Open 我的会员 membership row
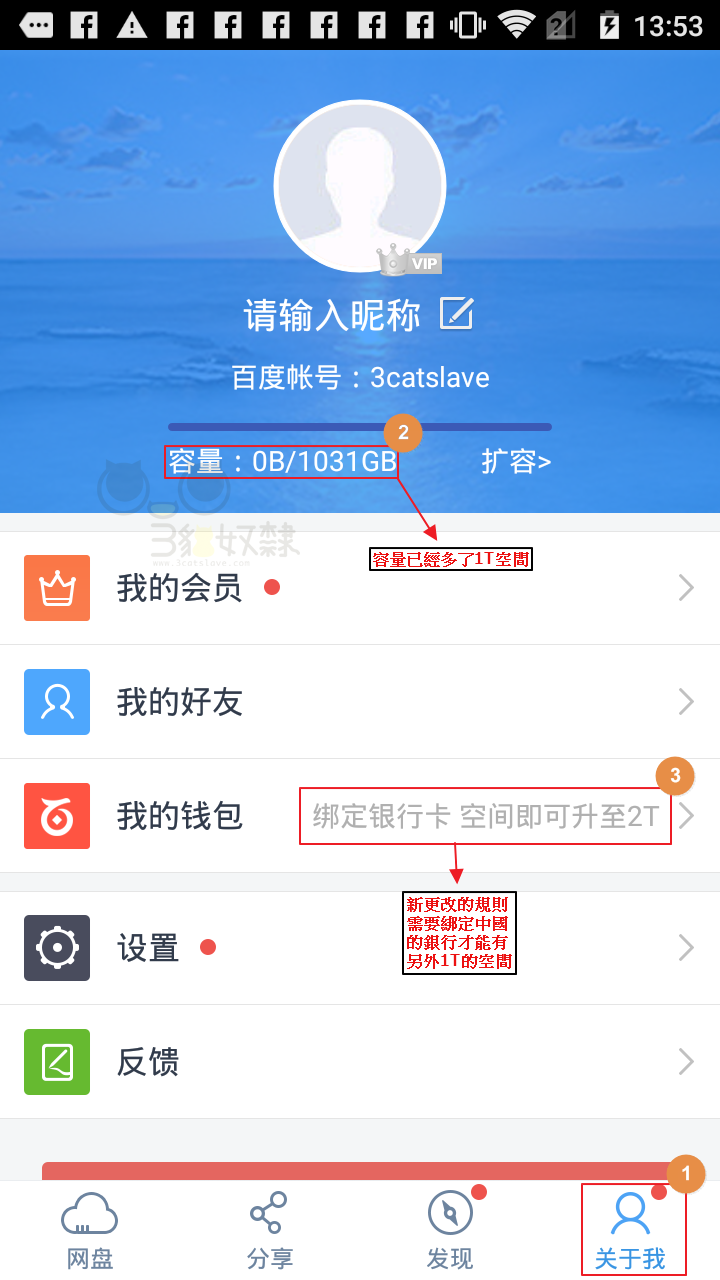This screenshot has height=1280, width=720. pos(360,588)
